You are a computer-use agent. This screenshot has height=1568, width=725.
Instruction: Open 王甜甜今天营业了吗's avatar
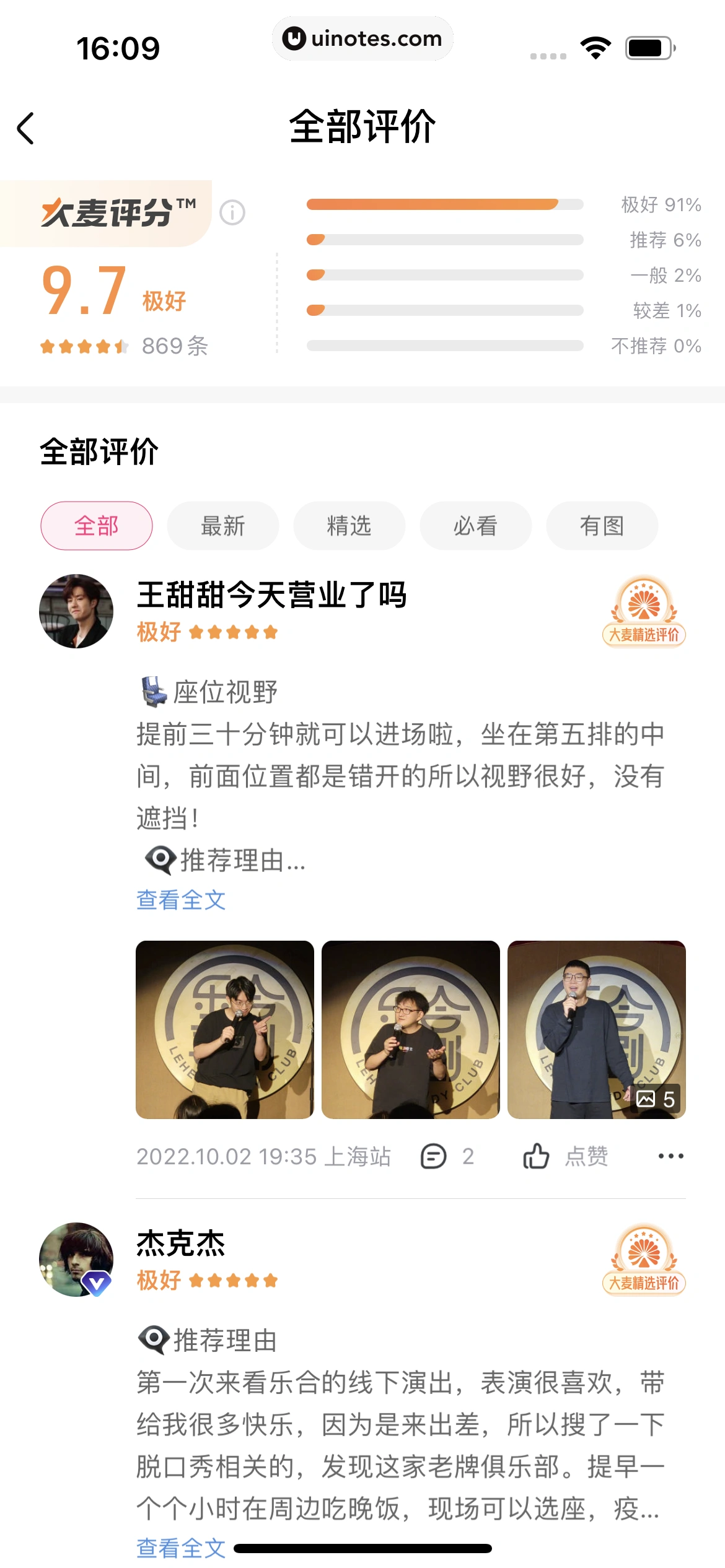pyautogui.click(x=76, y=611)
